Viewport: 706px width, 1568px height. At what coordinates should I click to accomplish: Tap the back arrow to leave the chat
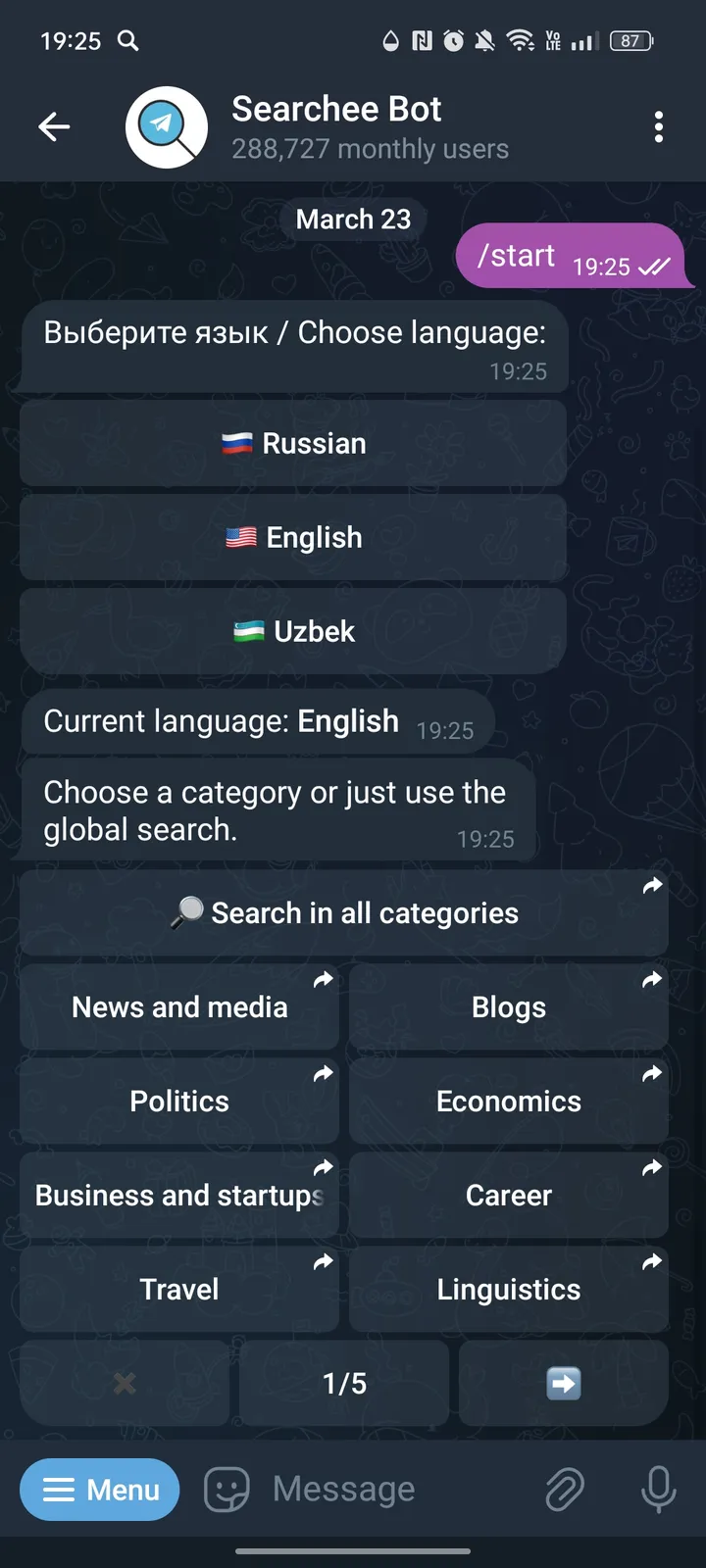click(x=54, y=126)
